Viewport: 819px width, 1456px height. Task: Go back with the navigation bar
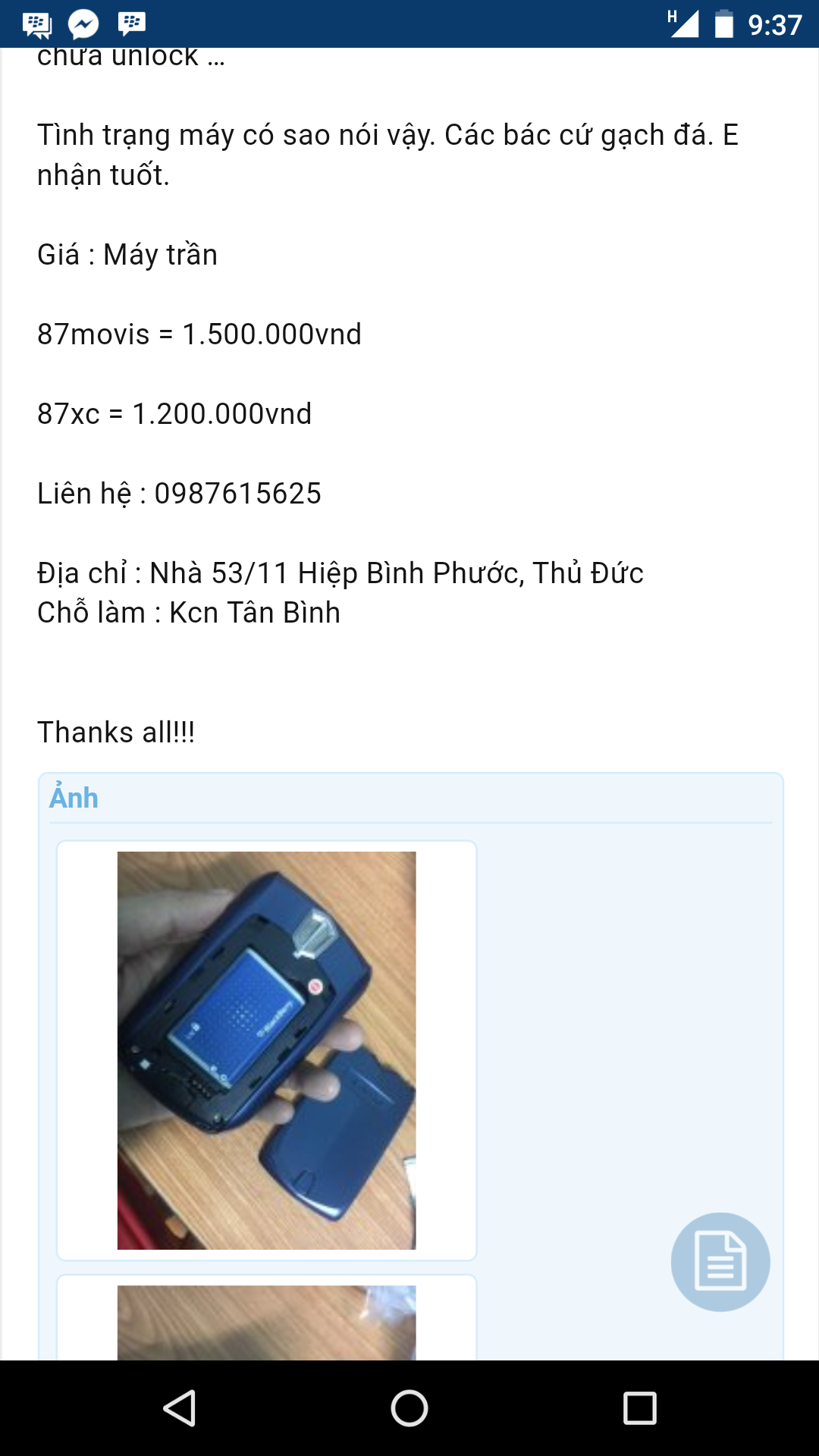[180, 1408]
